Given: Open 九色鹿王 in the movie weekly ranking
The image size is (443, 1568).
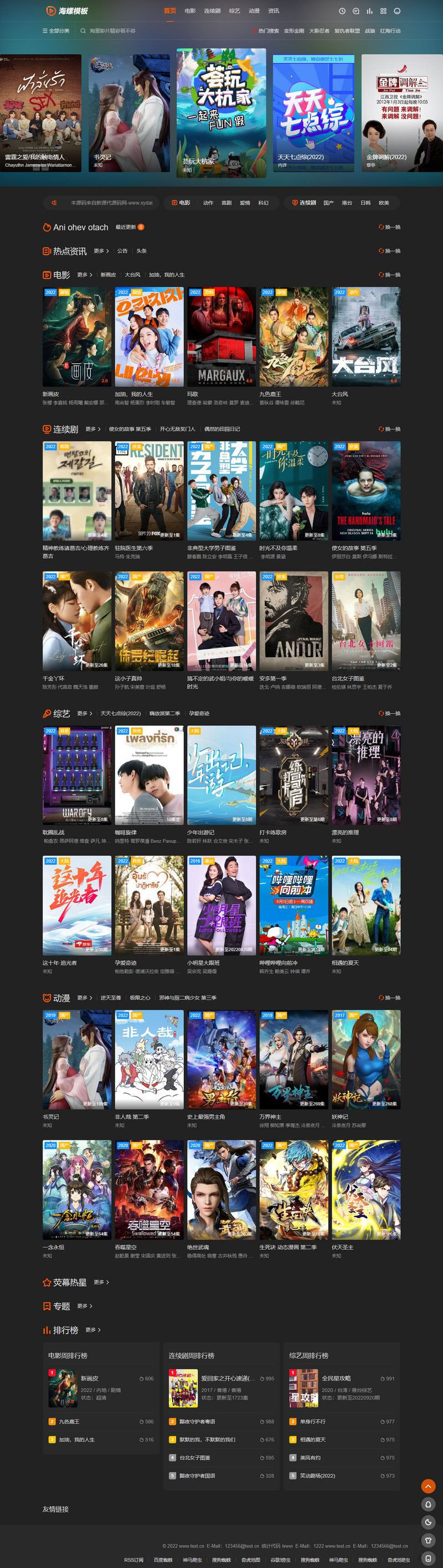Looking at the screenshot, I should click(x=69, y=1422).
